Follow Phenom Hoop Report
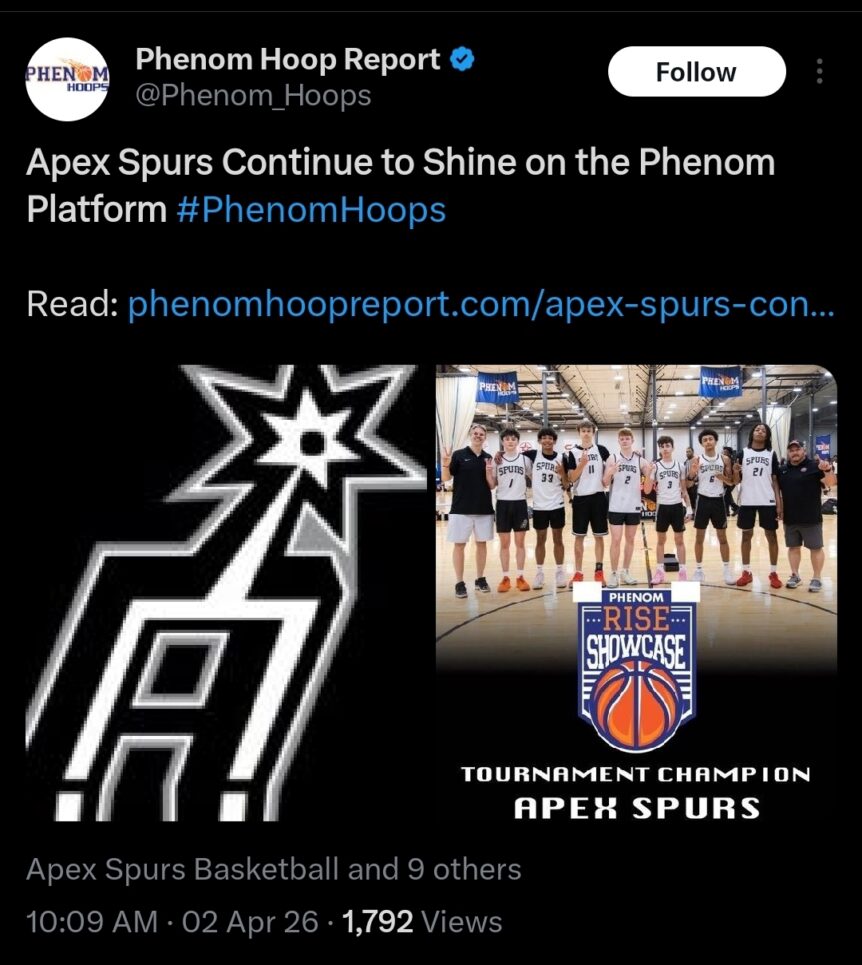The image size is (862, 965). click(x=696, y=72)
